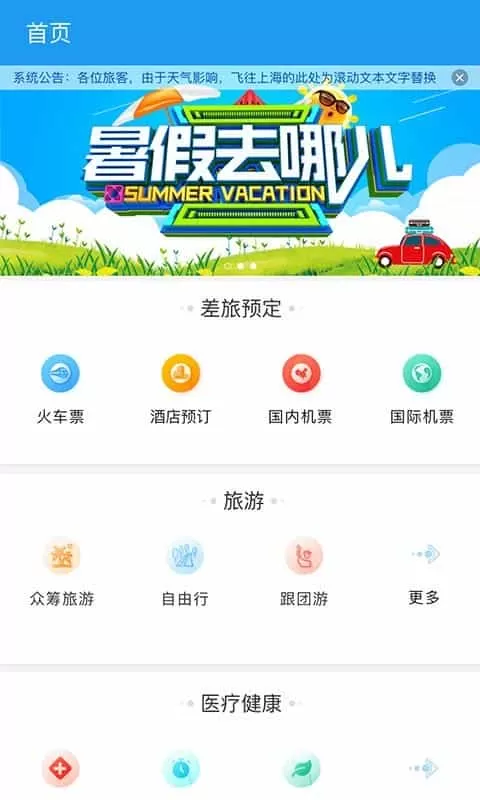Choose 众筹旅游 crowdfunding travel
The image size is (480, 800).
[61, 571]
